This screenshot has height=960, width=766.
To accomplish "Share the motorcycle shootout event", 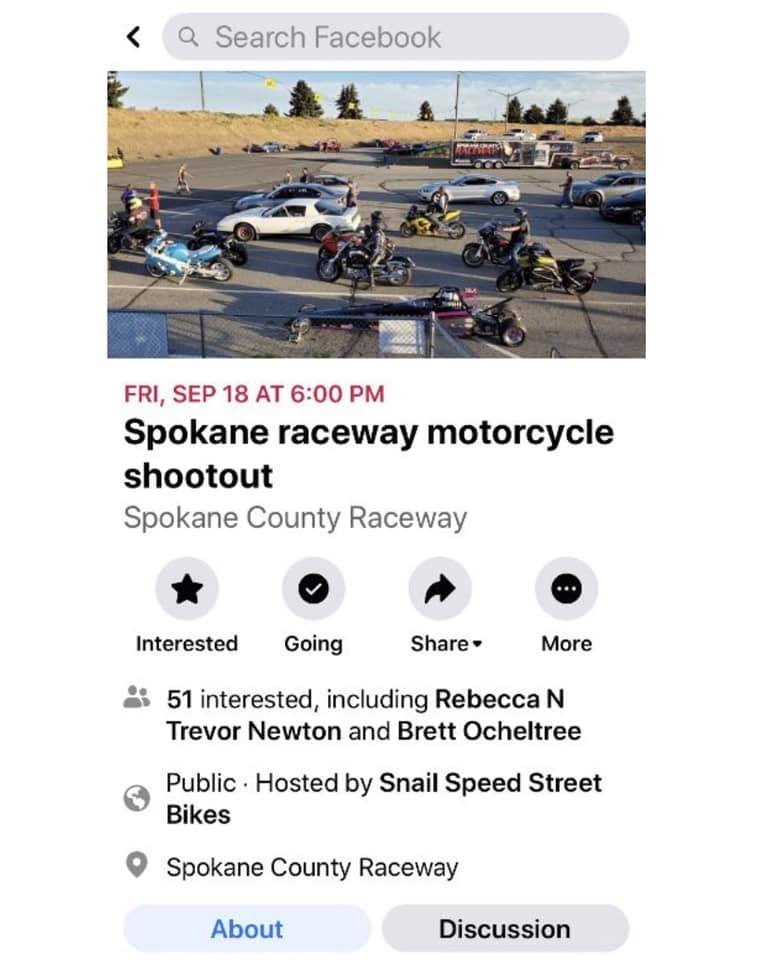I will click(440, 590).
